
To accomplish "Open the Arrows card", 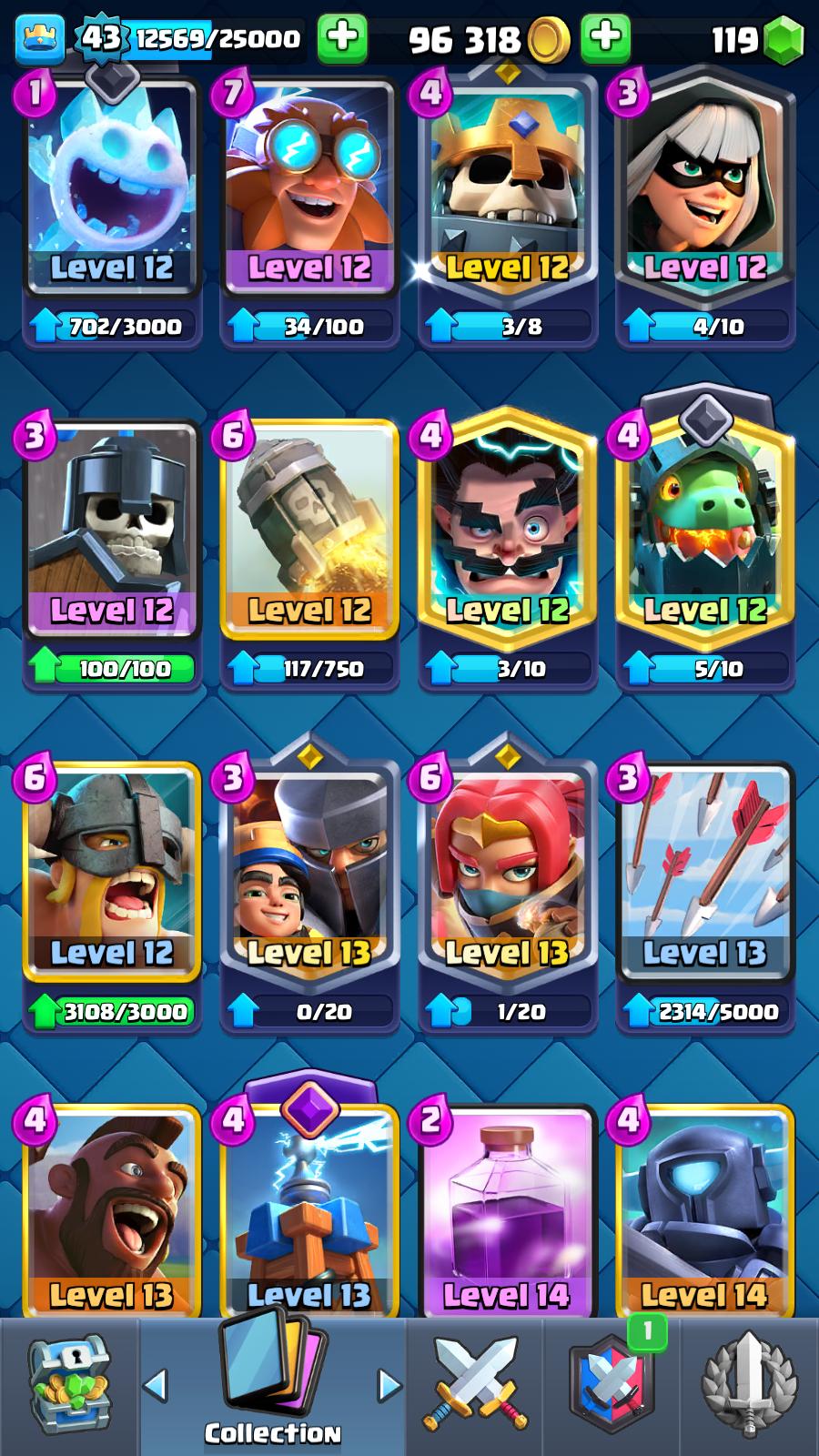I will click(x=705, y=871).
